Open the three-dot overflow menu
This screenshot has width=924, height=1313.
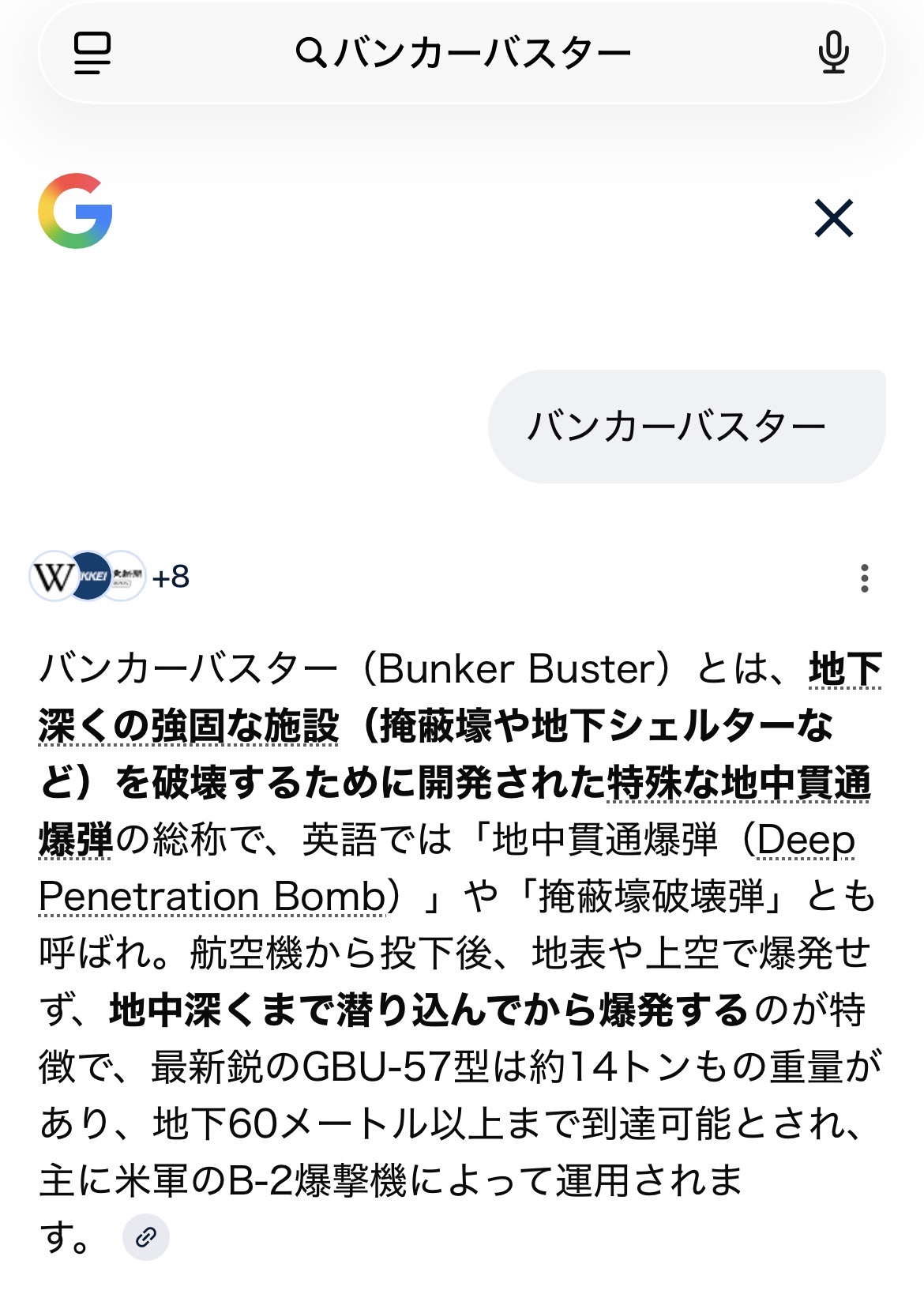coord(865,578)
